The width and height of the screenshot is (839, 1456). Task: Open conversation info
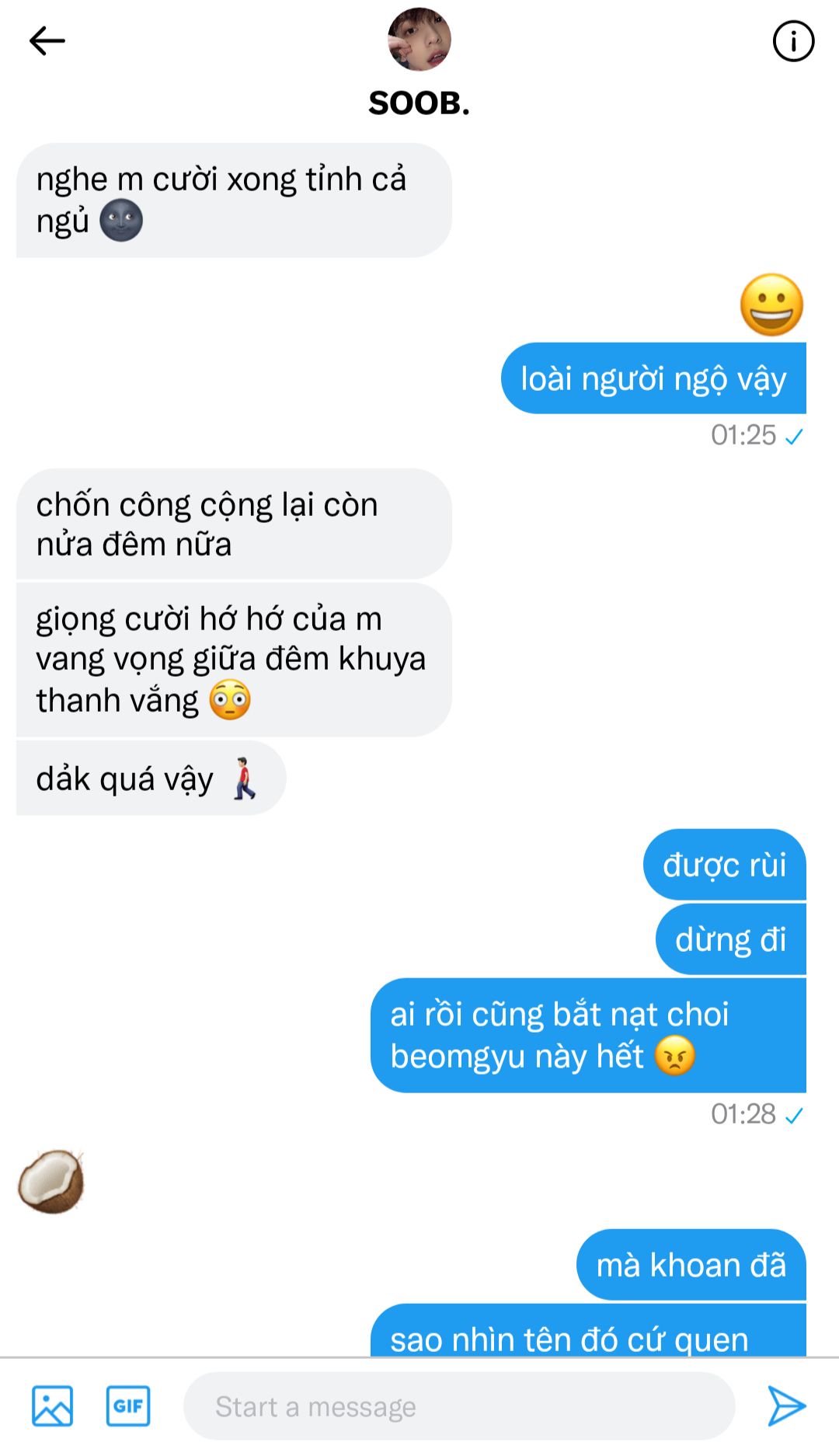793,41
